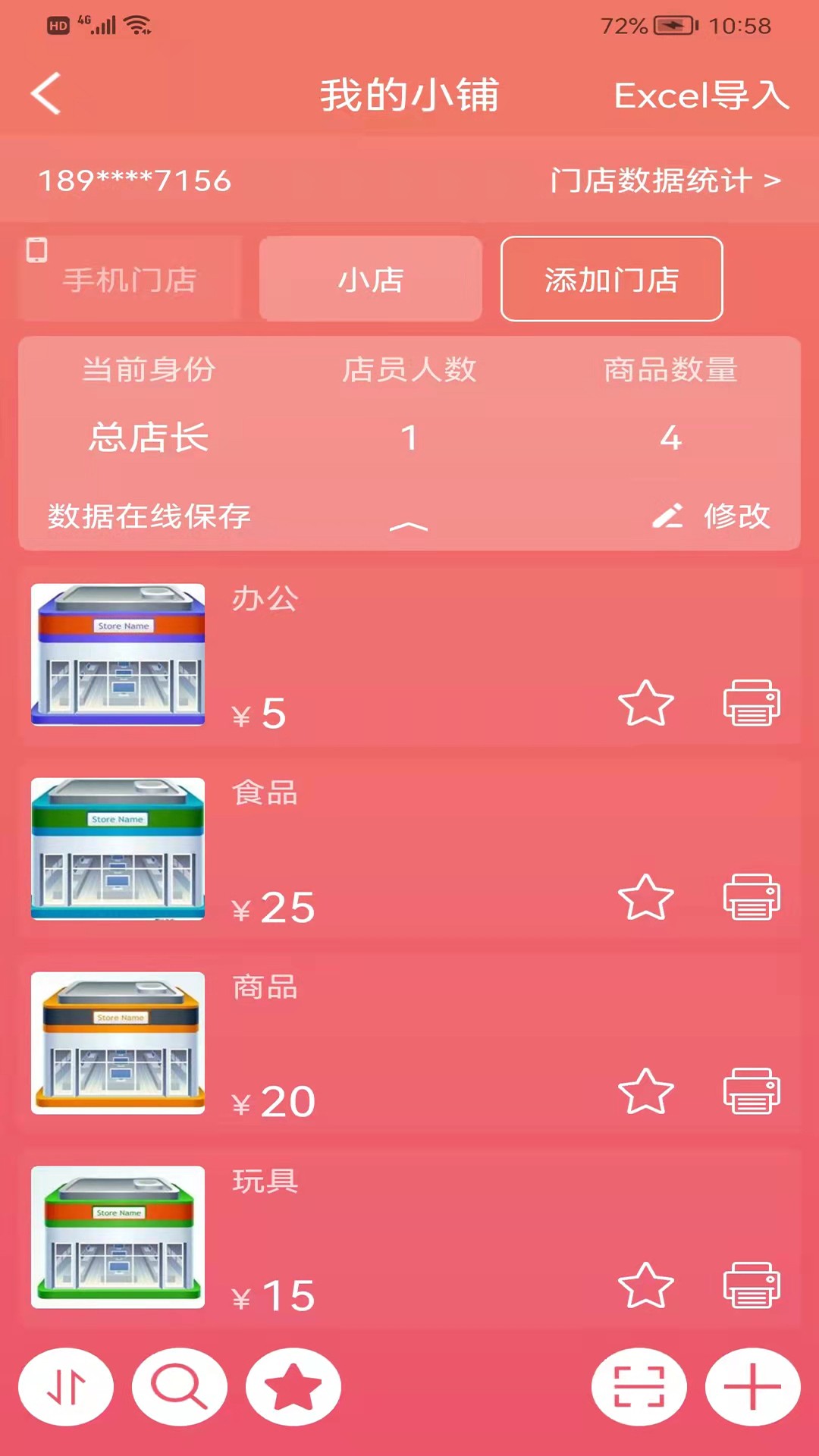Print the 食品 item
The image size is (819, 1456).
click(752, 896)
